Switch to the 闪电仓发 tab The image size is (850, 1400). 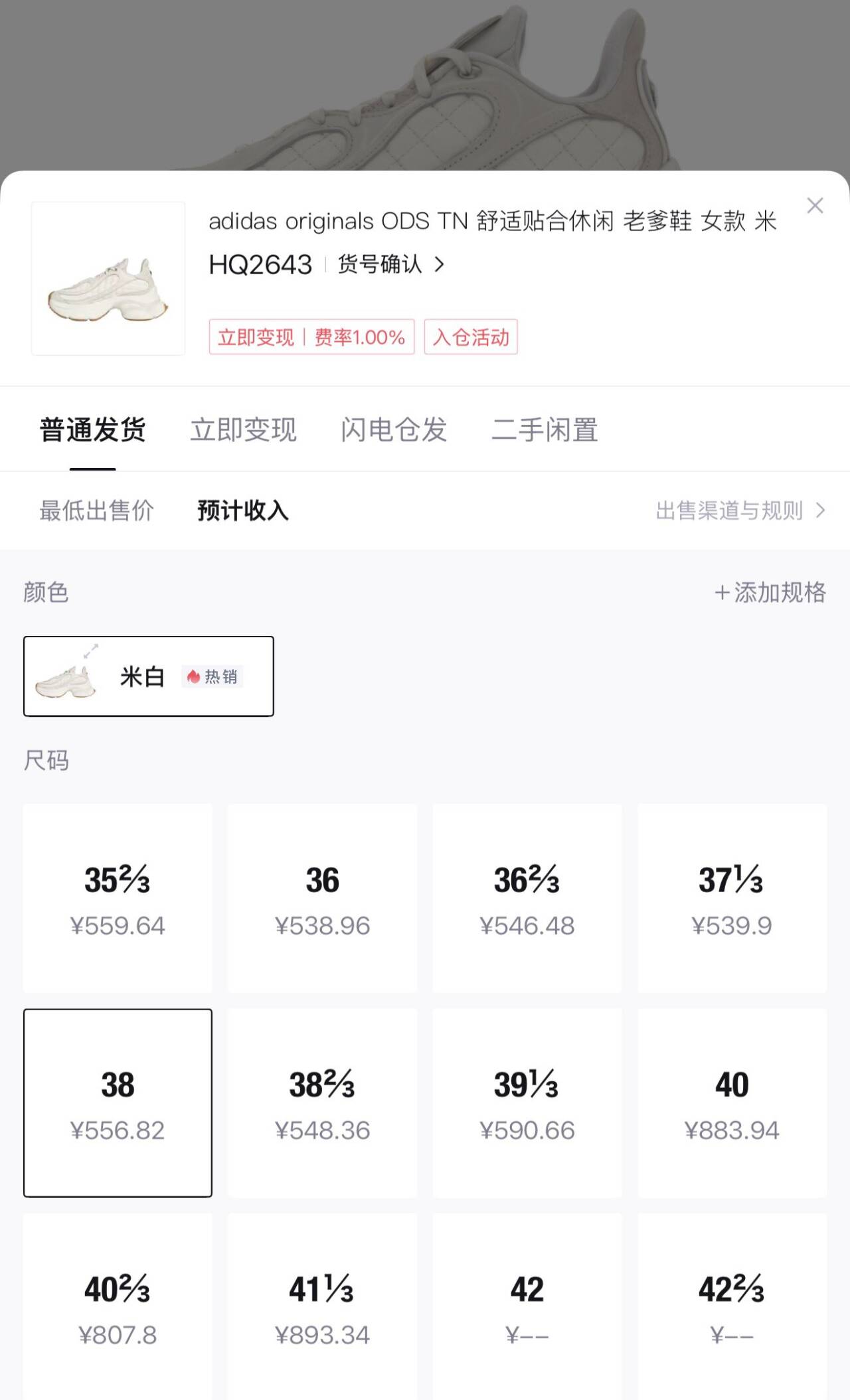394,429
